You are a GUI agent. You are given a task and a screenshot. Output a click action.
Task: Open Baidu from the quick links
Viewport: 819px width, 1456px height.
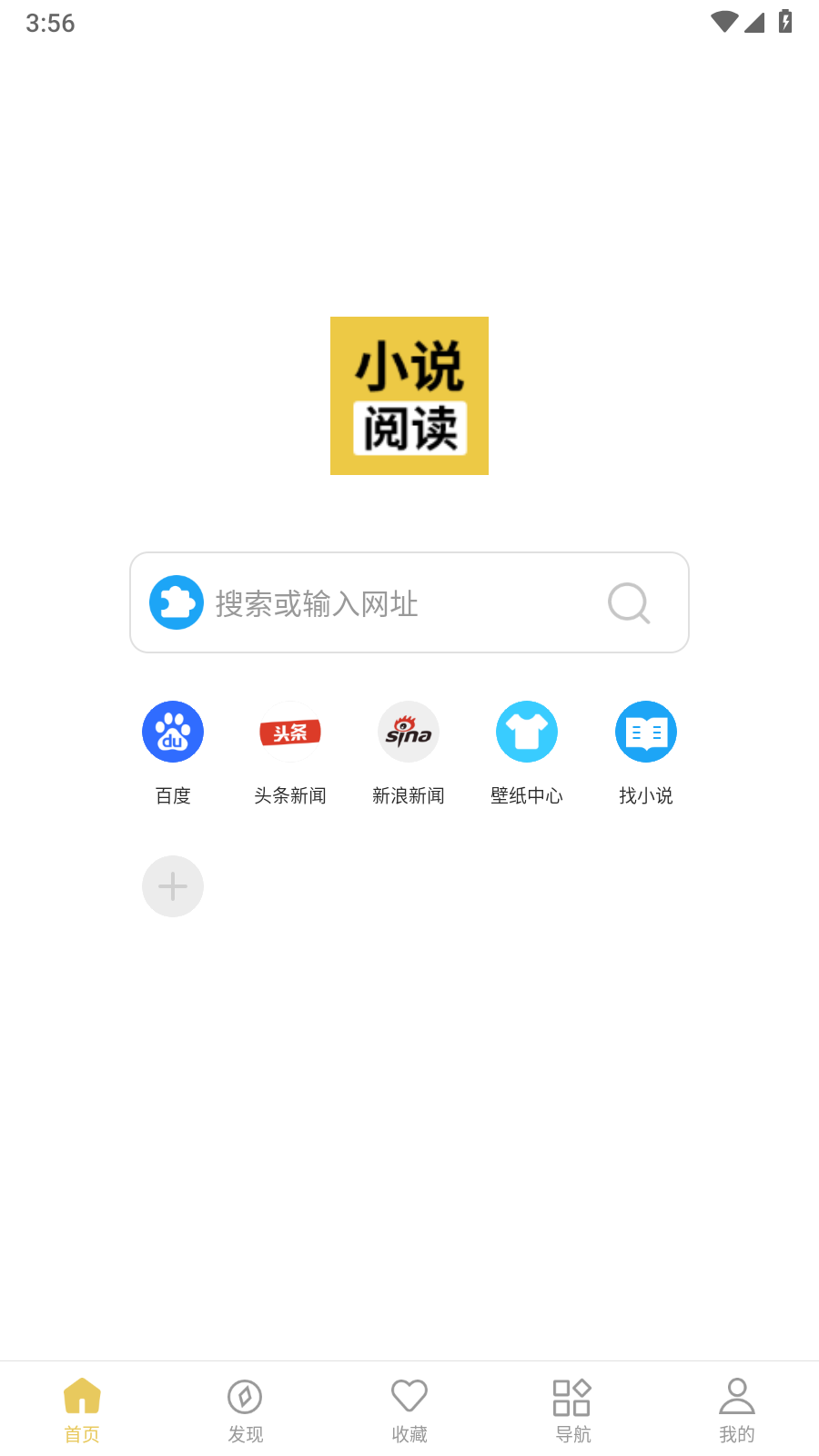pyautogui.click(x=173, y=731)
